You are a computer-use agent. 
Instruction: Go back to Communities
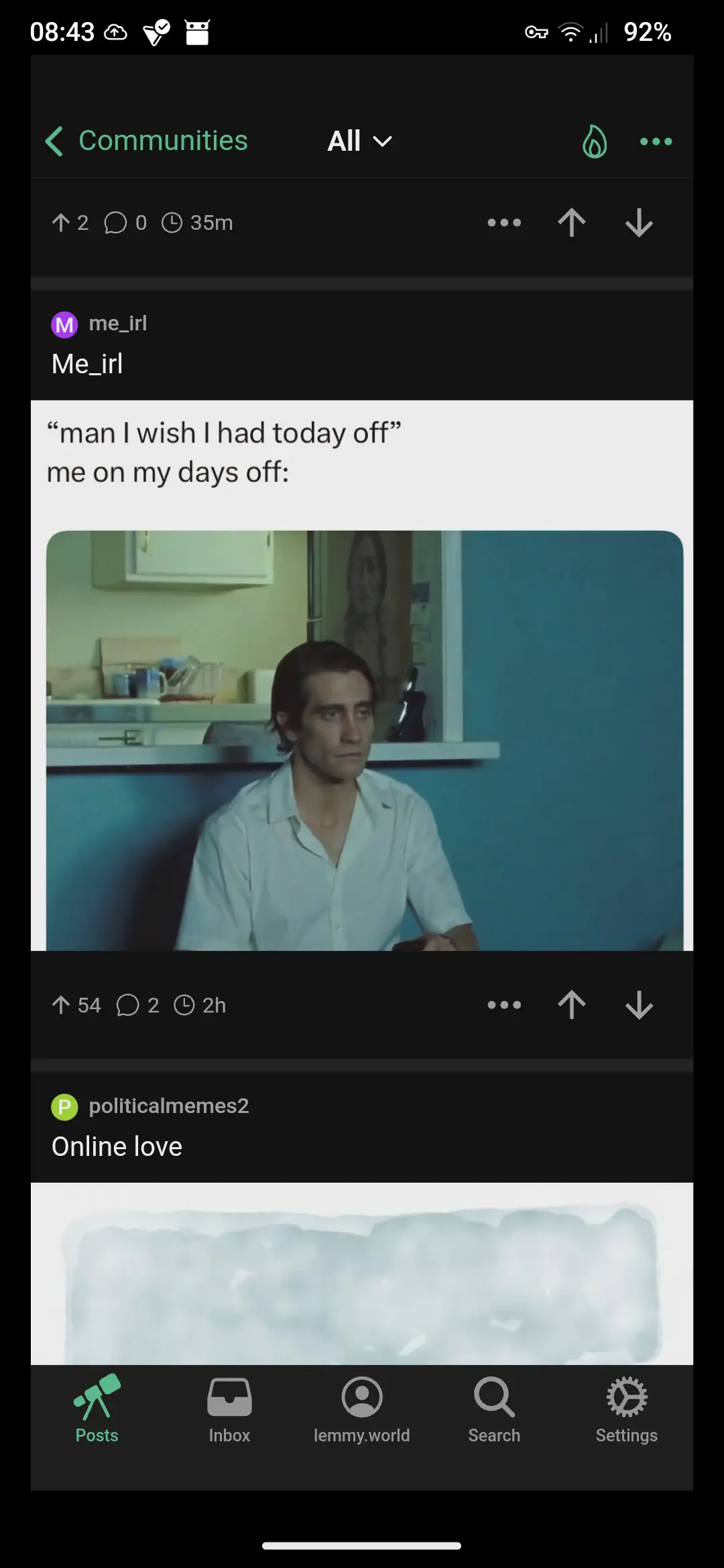[x=146, y=141]
